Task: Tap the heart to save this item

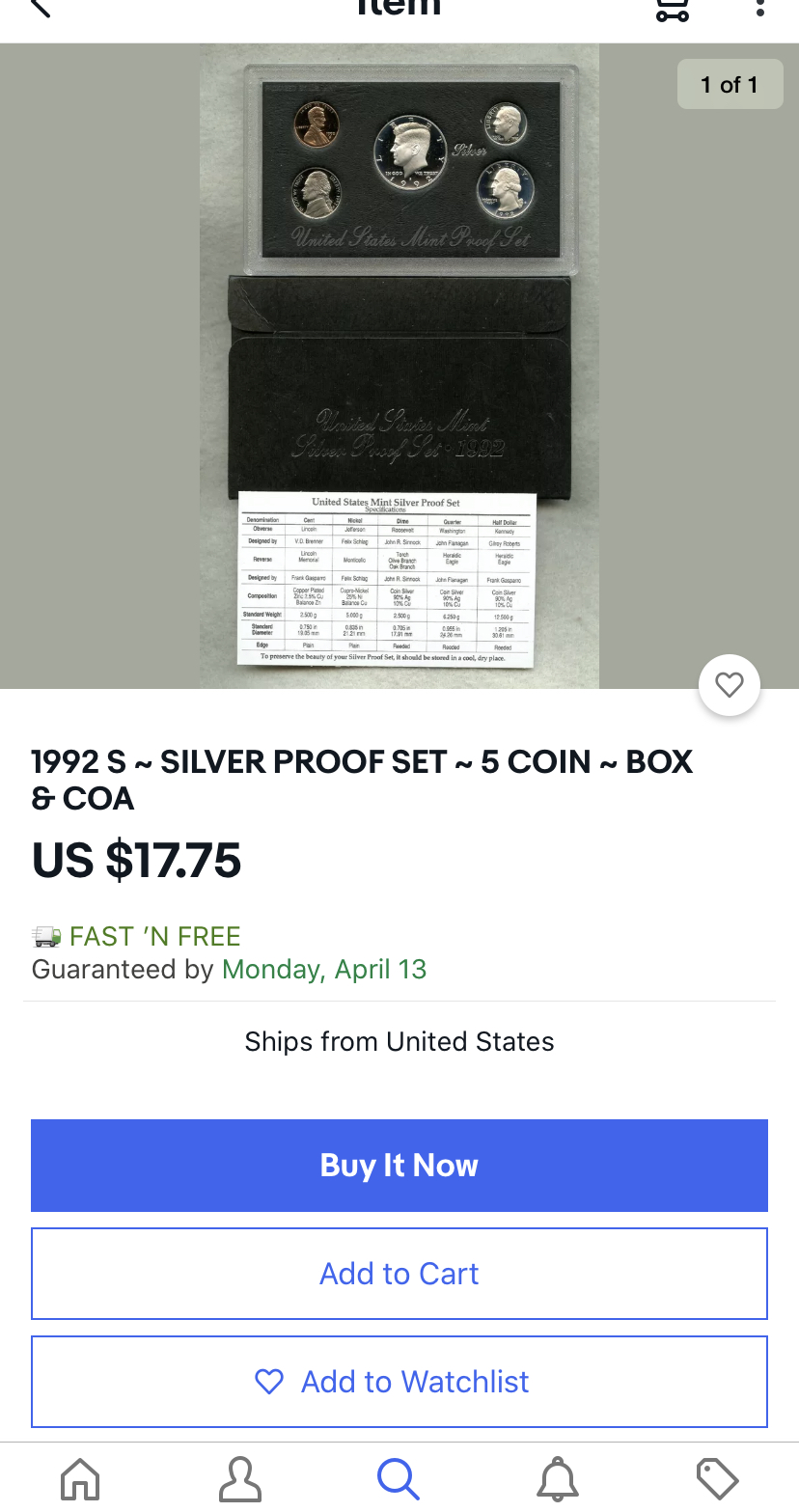Action: point(730,685)
